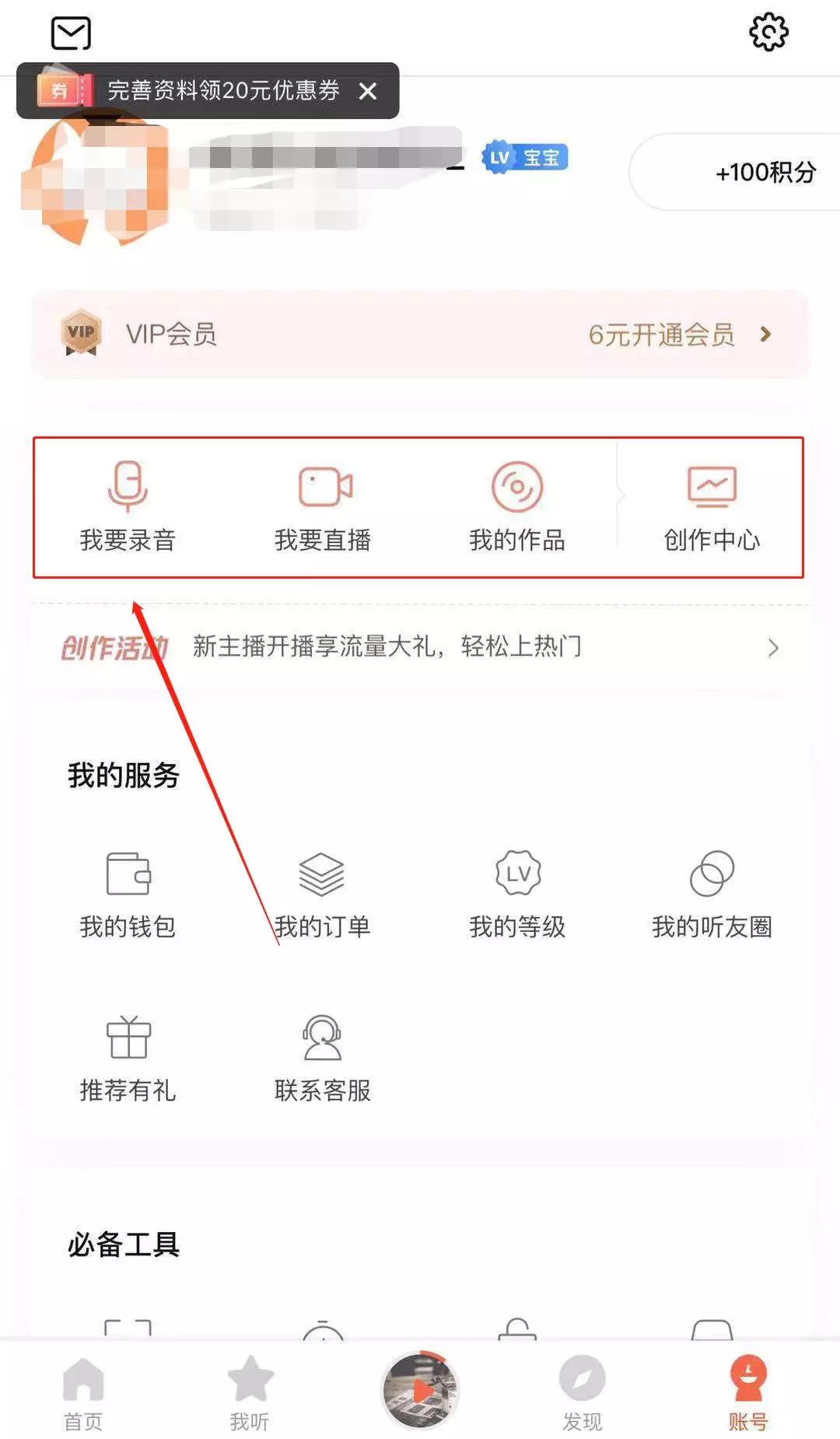
Task: Dismiss the 20元 coupon banner
Action: pos(368,92)
